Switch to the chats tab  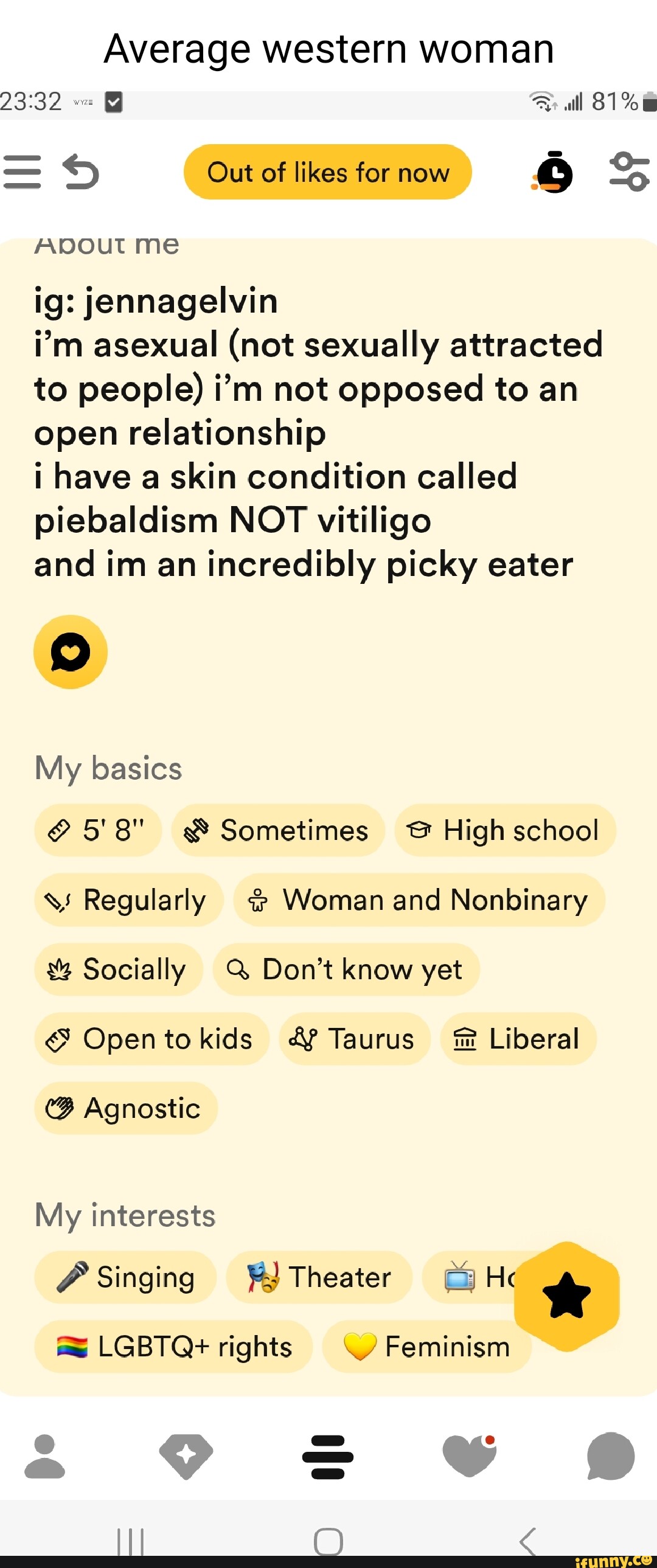pyautogui.click(x=610, y=1456)
